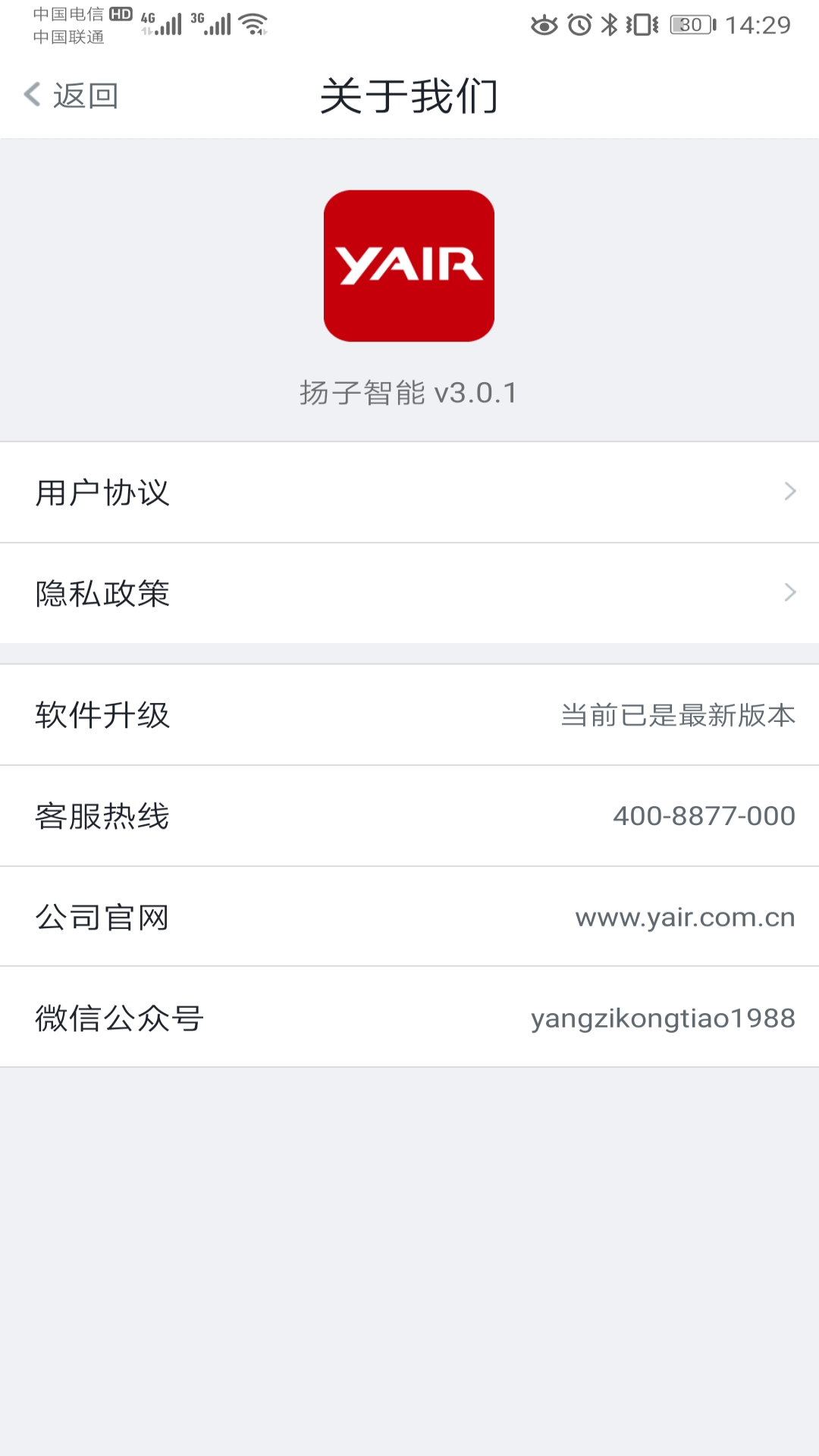The width and height of the screenshot is (819, 1456).
Task: Open the 用户协议 user agreement page
Action: click(409, 493)
